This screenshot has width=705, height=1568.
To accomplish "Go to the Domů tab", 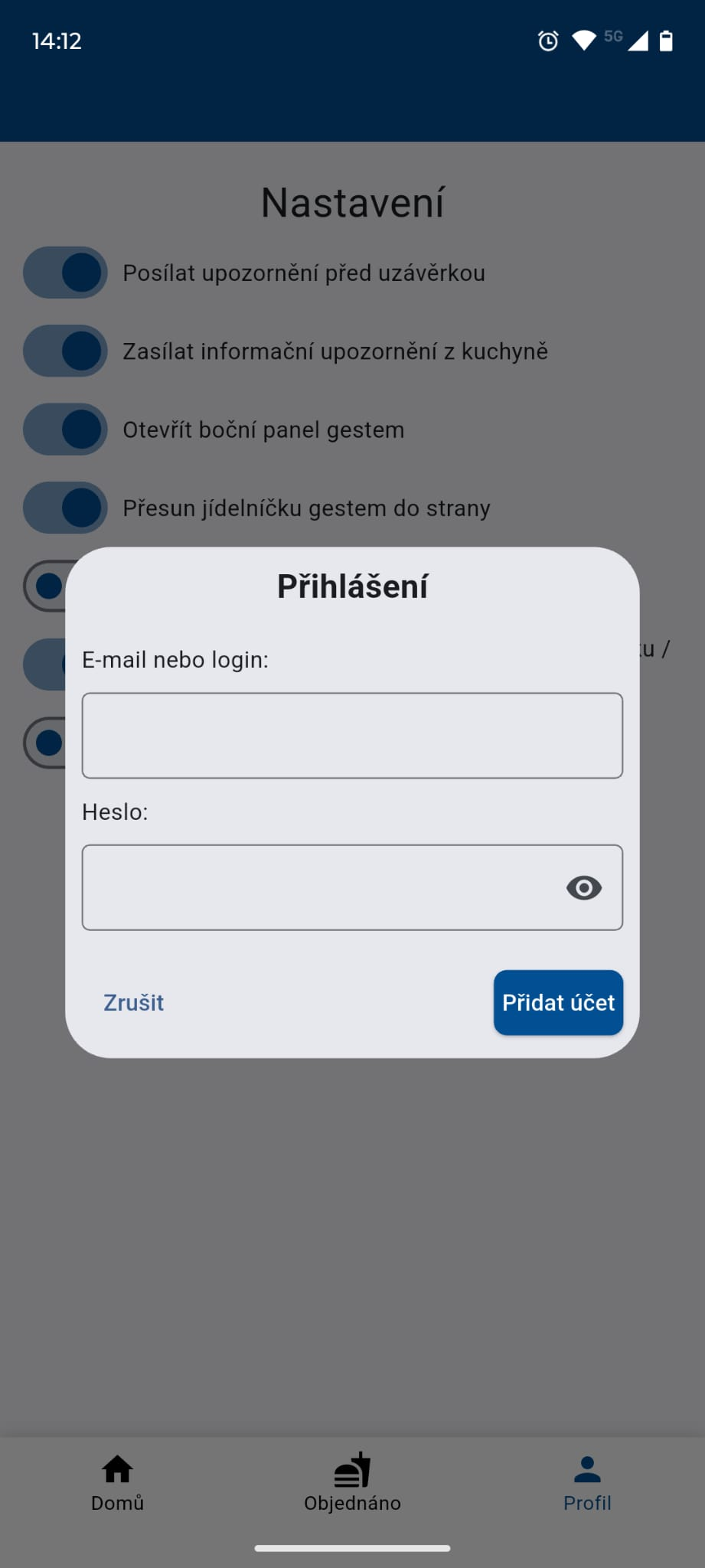I will pos(118,1483).
